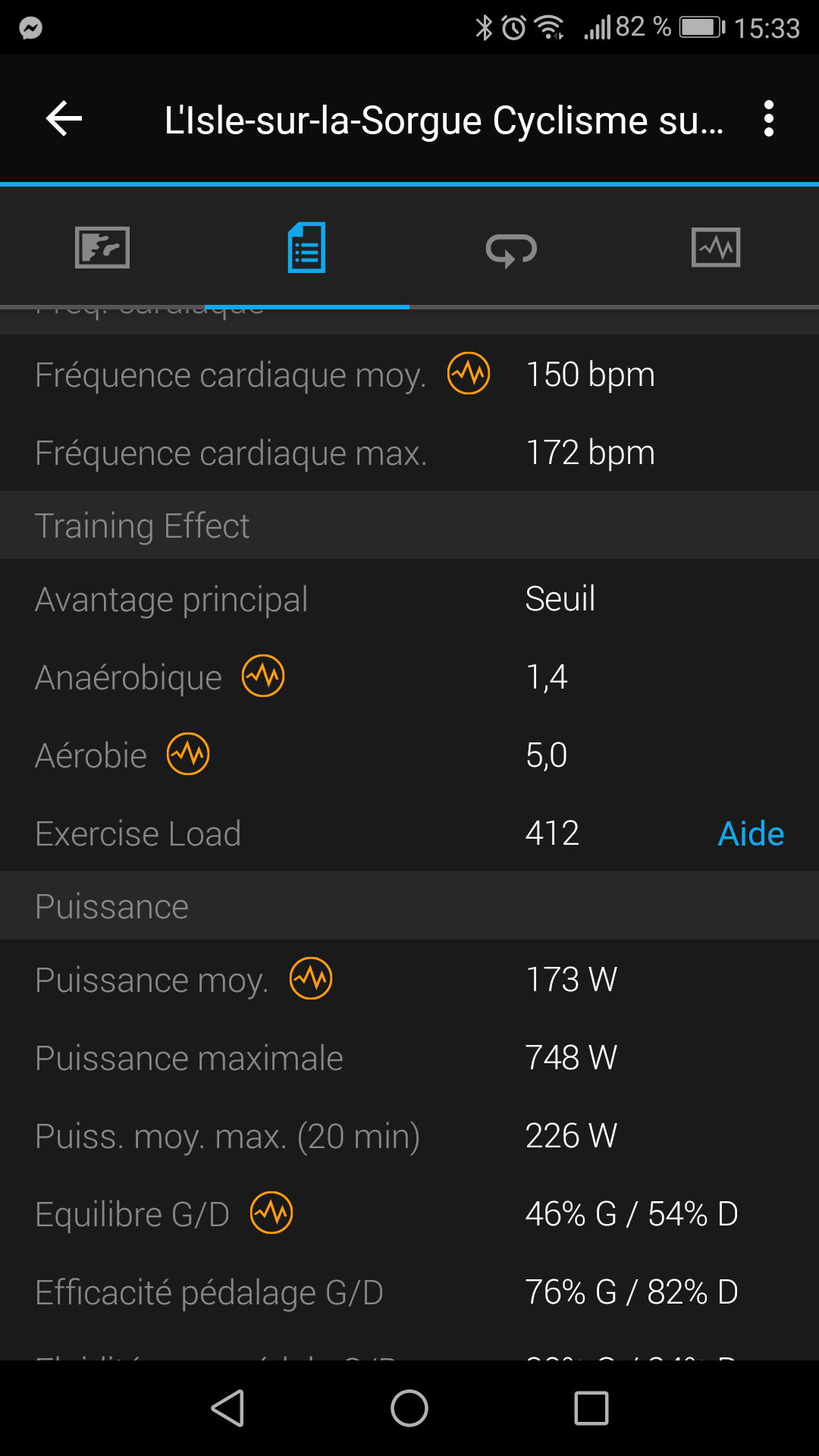Tap the chart icon beside Aérobie
The height and width of the screenshot is (1456, 819).
[188, 754]
